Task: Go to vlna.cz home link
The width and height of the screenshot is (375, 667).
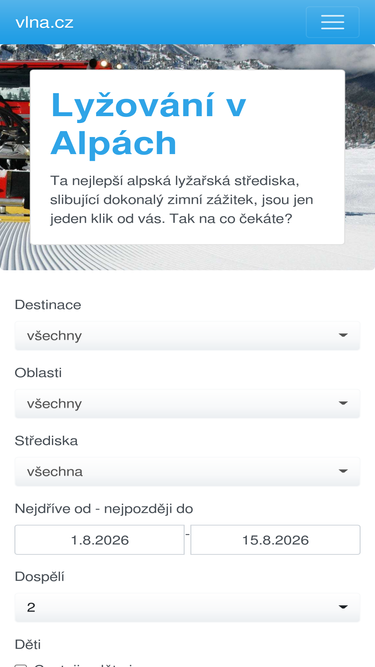Action: click(45, 22)
